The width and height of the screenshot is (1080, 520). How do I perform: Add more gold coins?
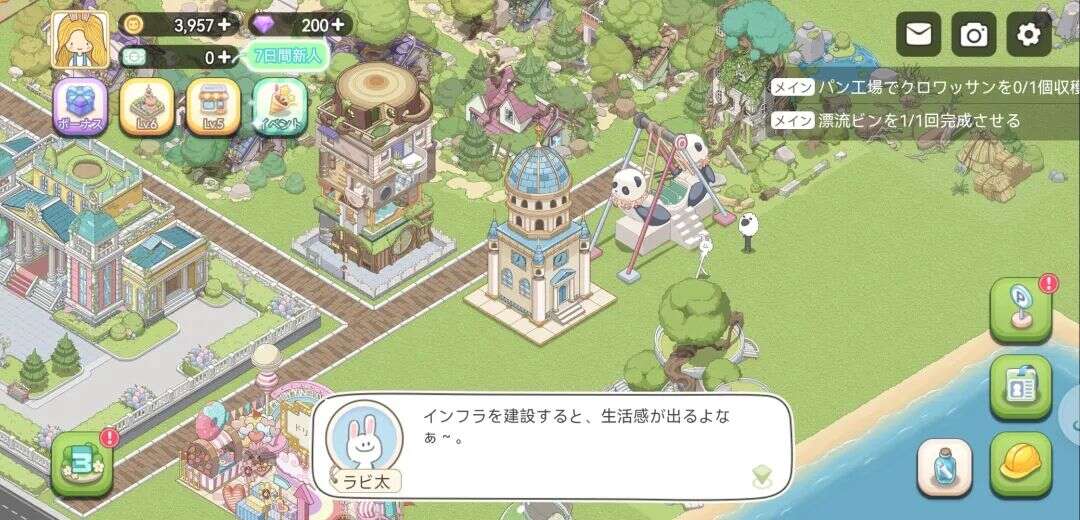(x=224, y=24)
